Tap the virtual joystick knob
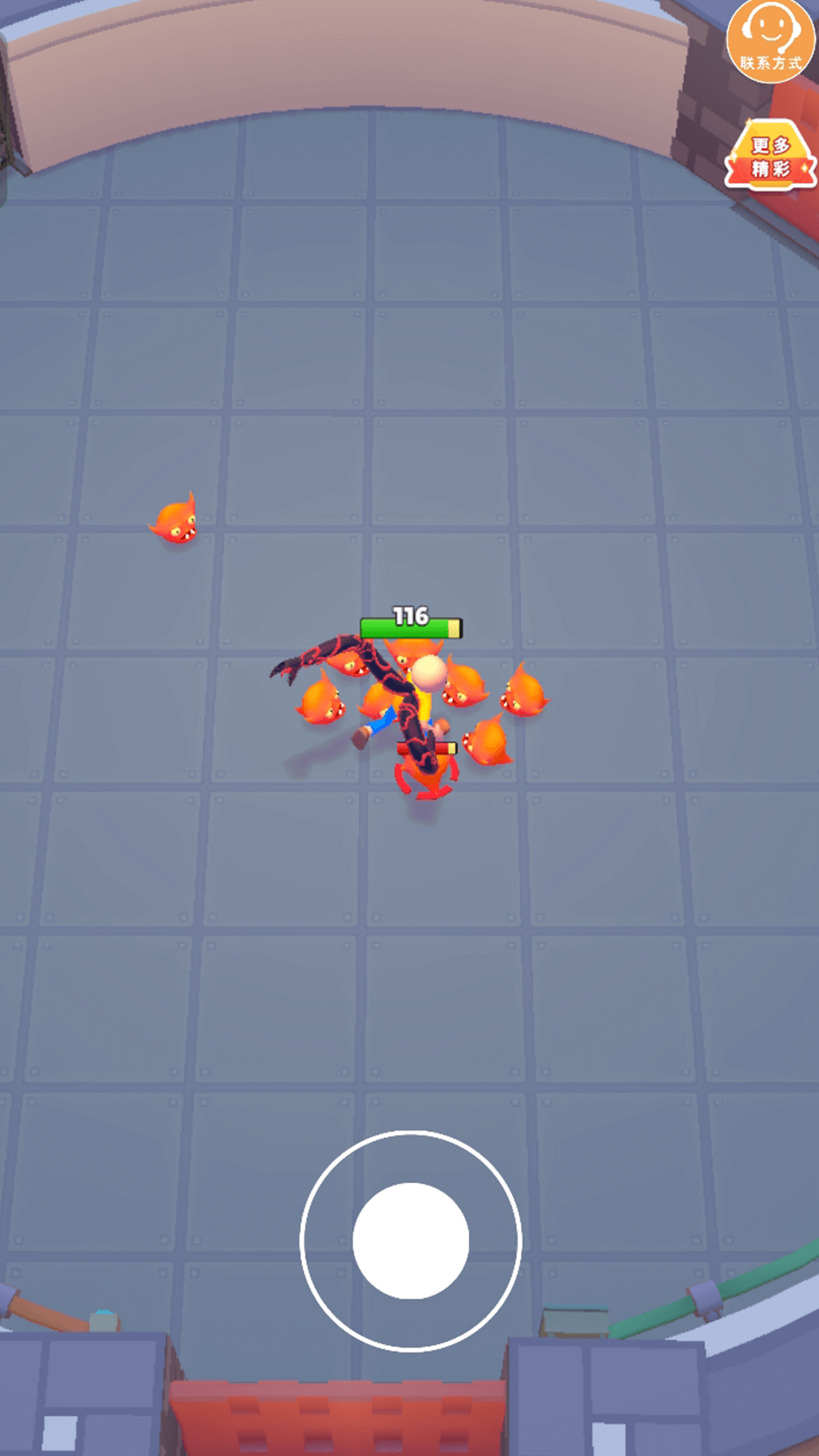 (x=410, y=1241)
